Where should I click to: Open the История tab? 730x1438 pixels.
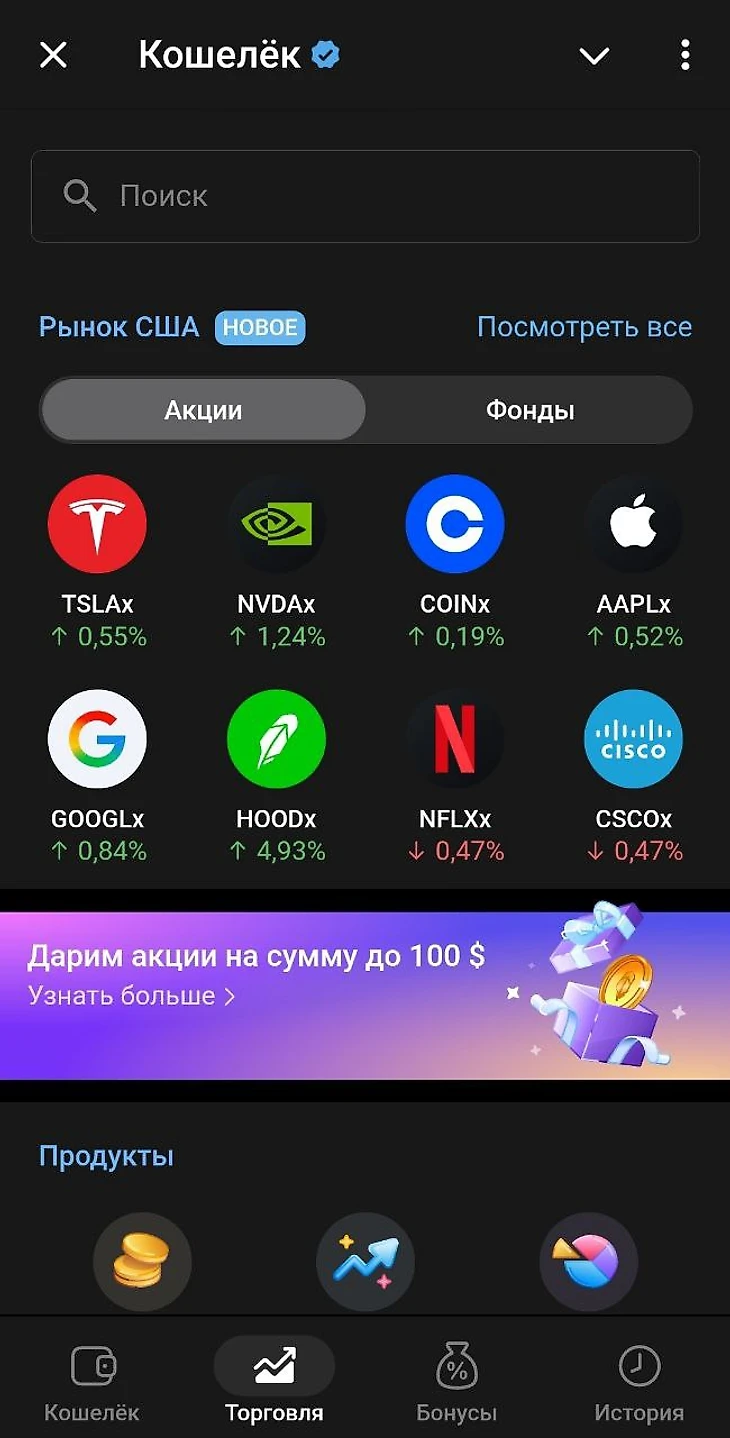(x=638, y=1382)
